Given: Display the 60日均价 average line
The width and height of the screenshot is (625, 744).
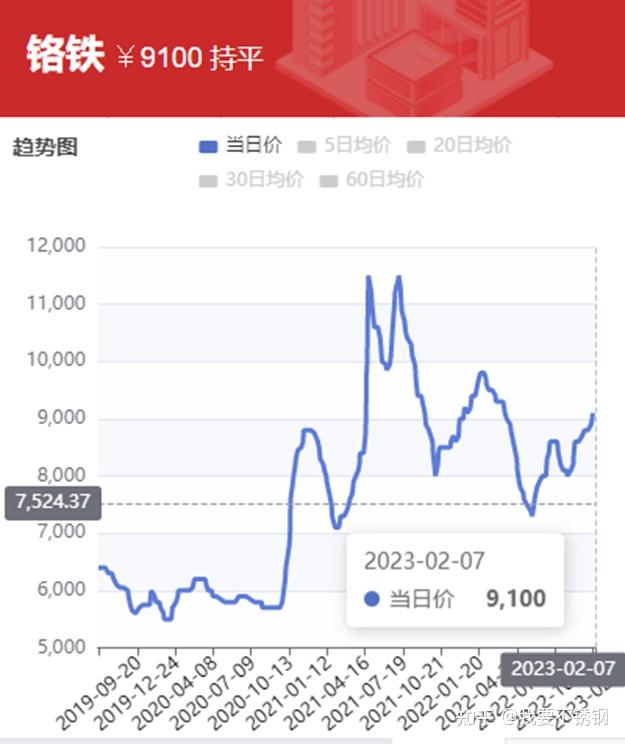Looking at the screenshot, I should click(371, 180).
